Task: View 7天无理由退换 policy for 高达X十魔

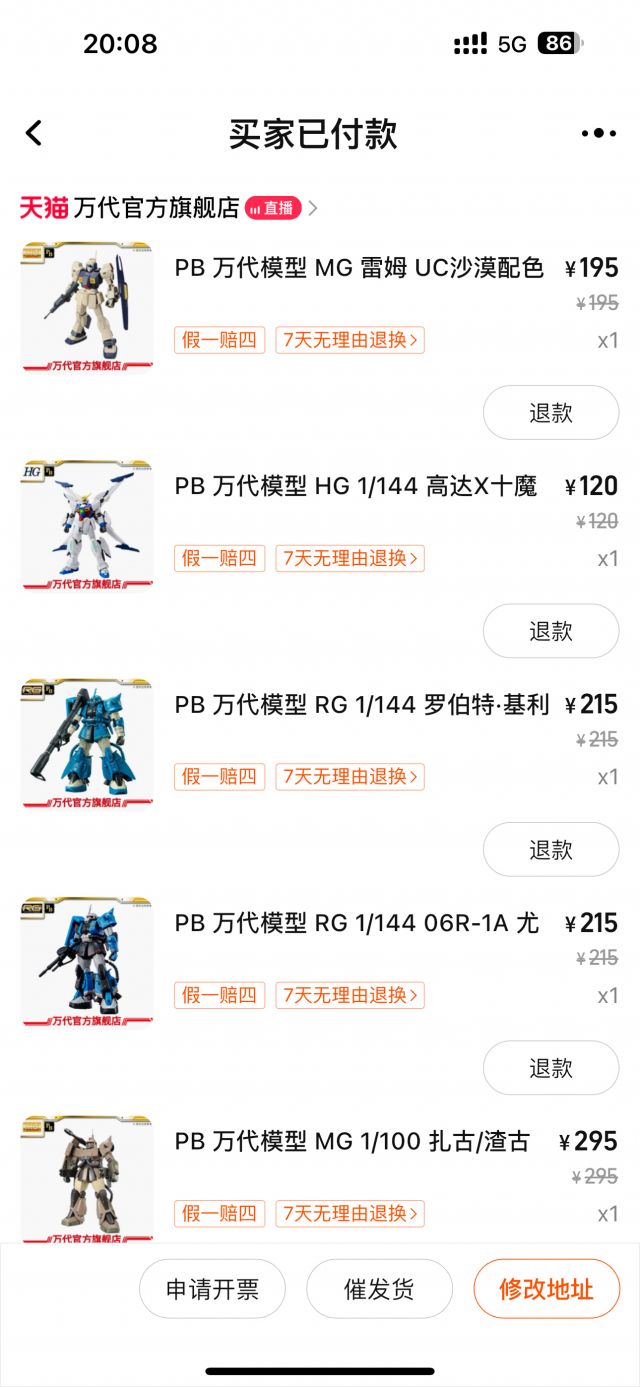Action: tap(350, 558)
